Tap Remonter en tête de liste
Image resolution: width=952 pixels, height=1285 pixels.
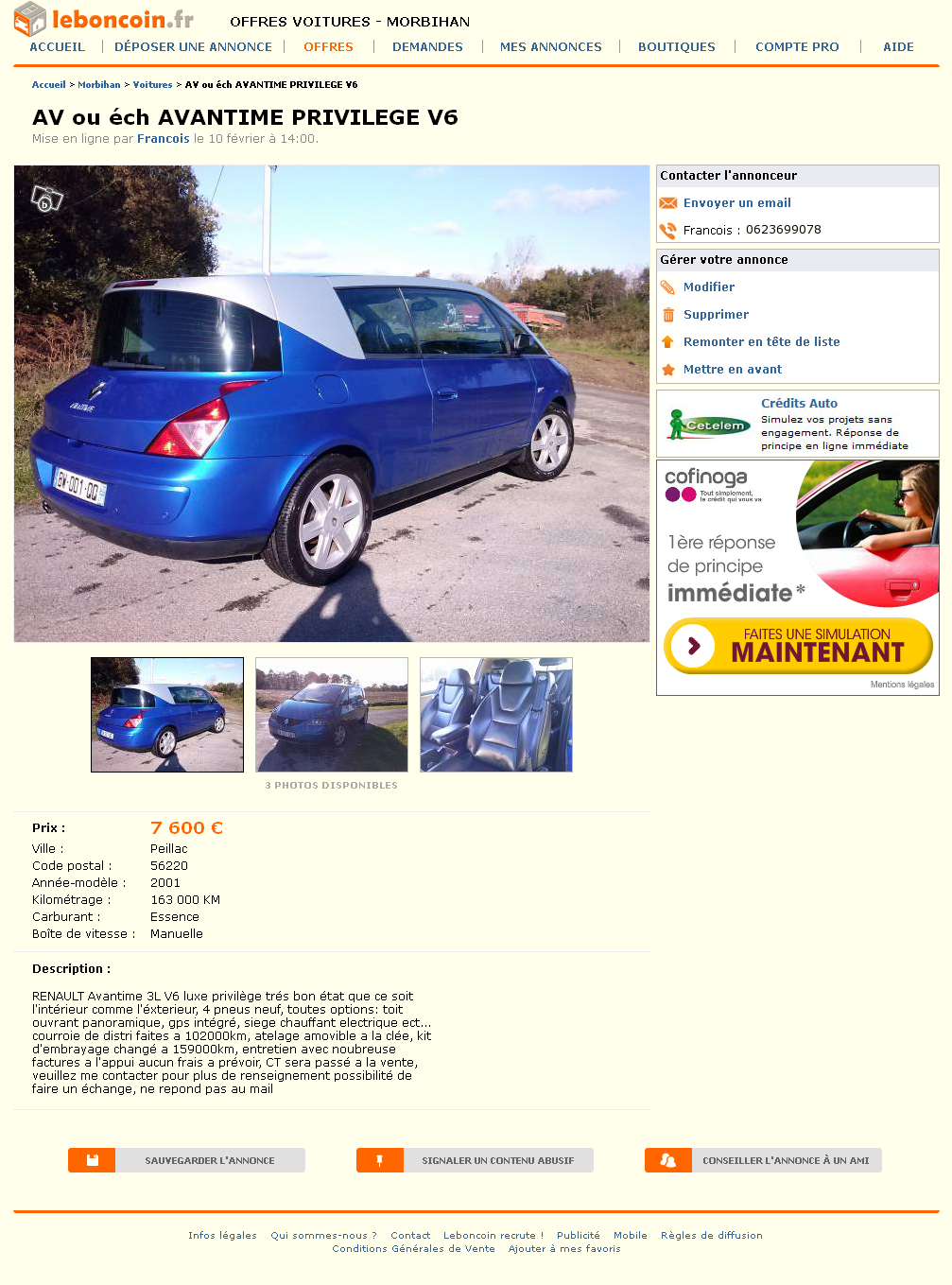pos(761,342)
